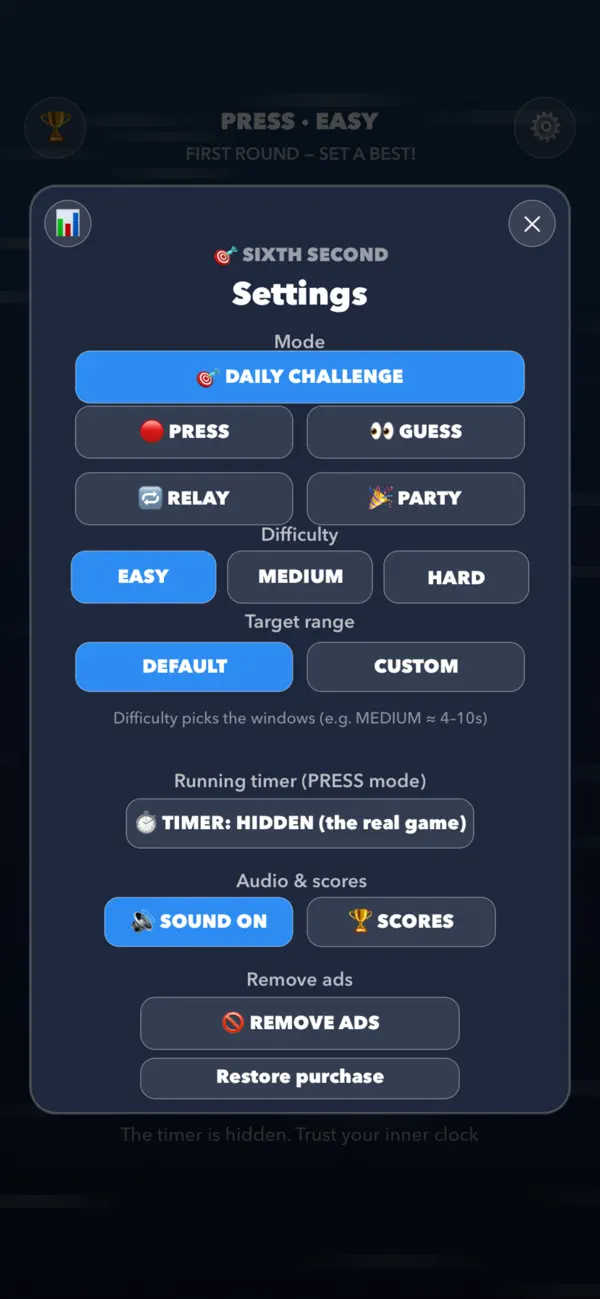Select the Daily Challenge mode

(300, 377)
